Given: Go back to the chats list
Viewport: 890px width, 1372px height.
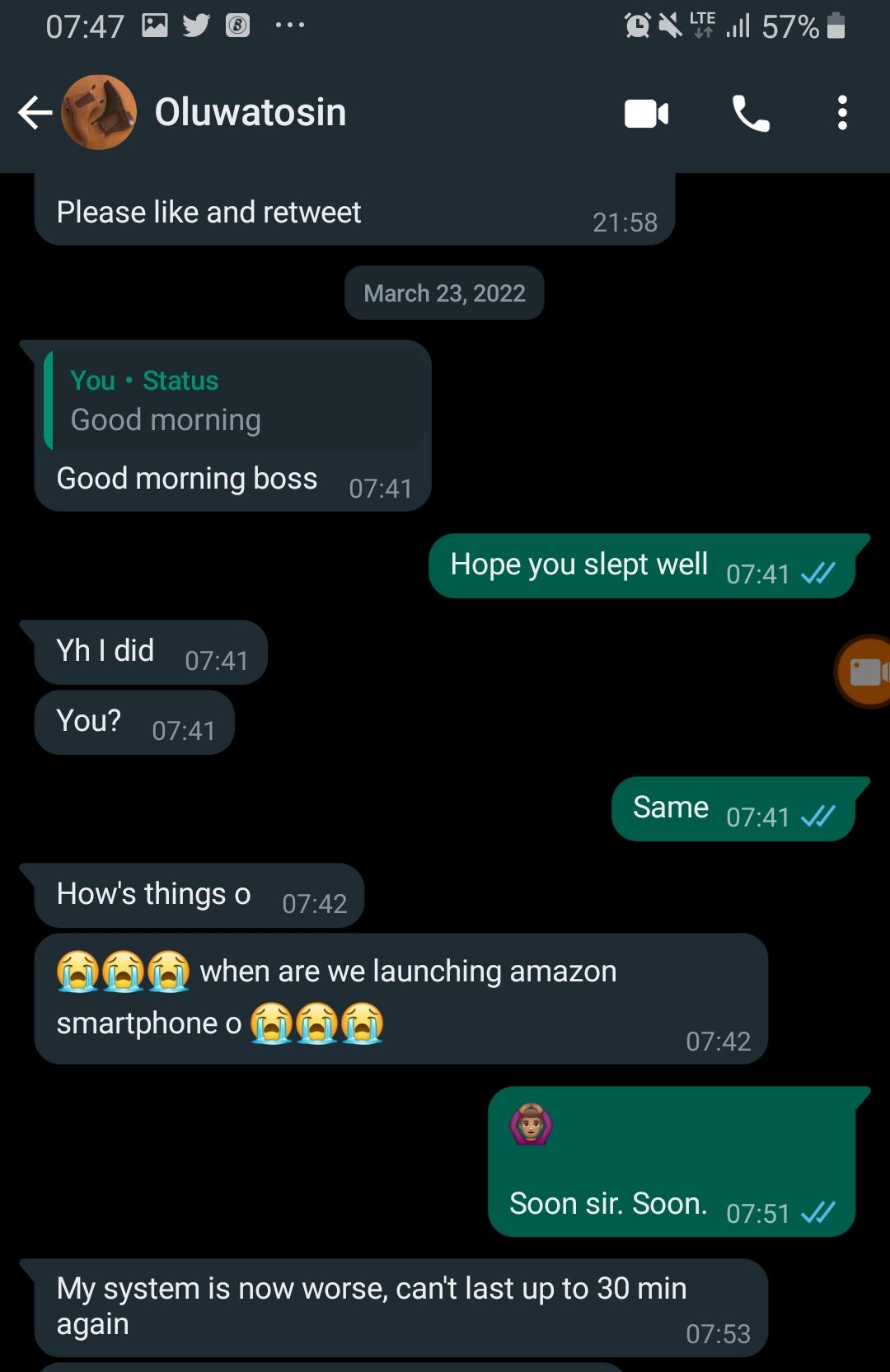Looking at the screenshot, I should point(35,113).
